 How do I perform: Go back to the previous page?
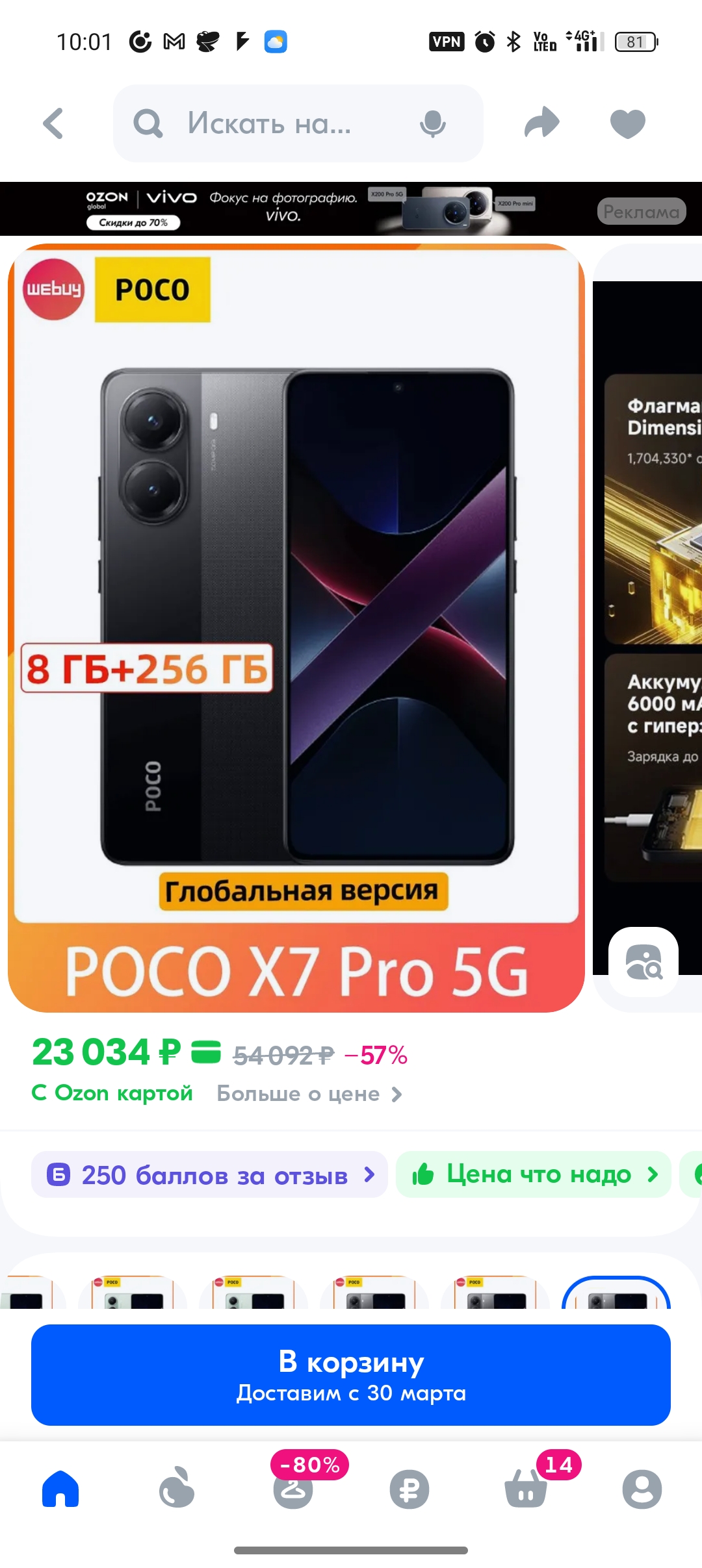pos(53,123)
